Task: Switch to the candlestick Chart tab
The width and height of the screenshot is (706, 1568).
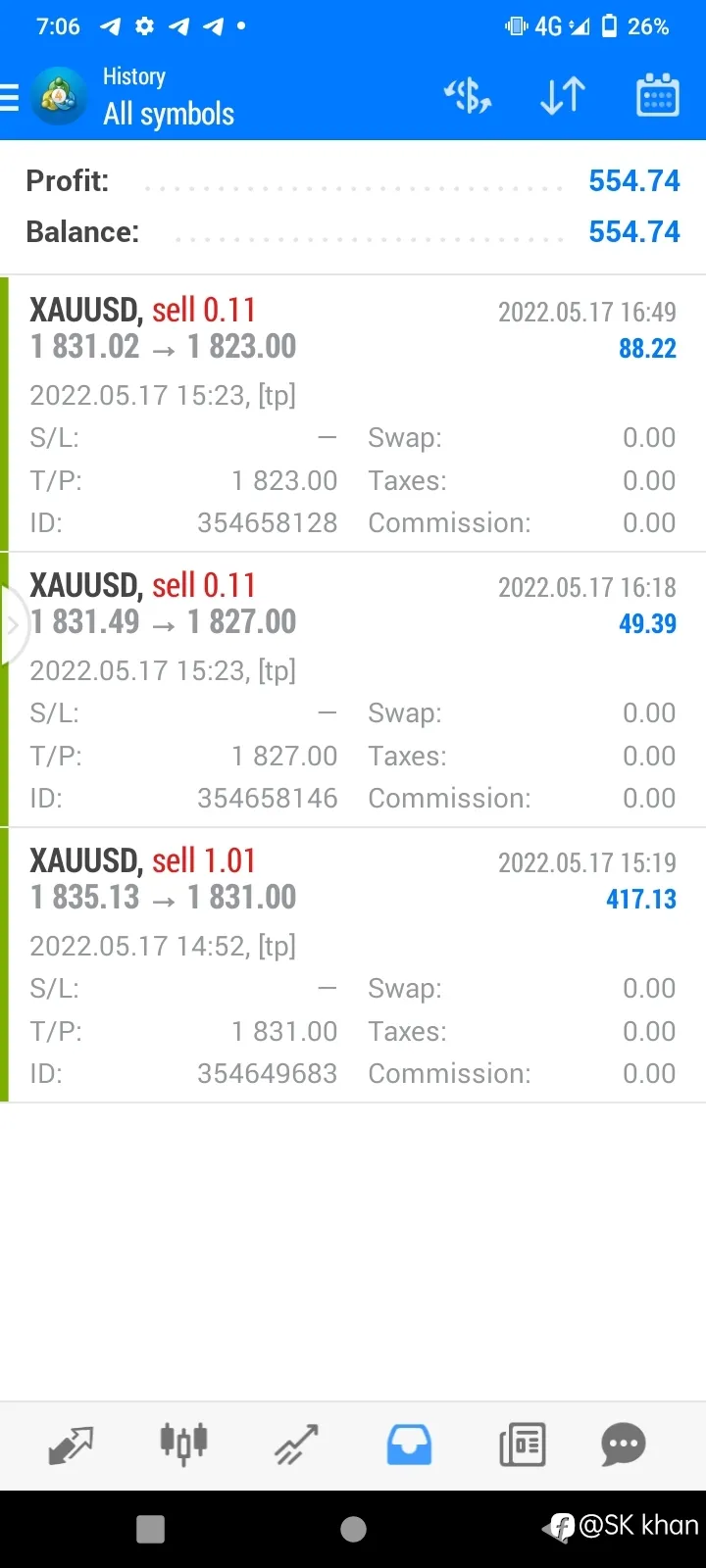Action: [183, 1444]
